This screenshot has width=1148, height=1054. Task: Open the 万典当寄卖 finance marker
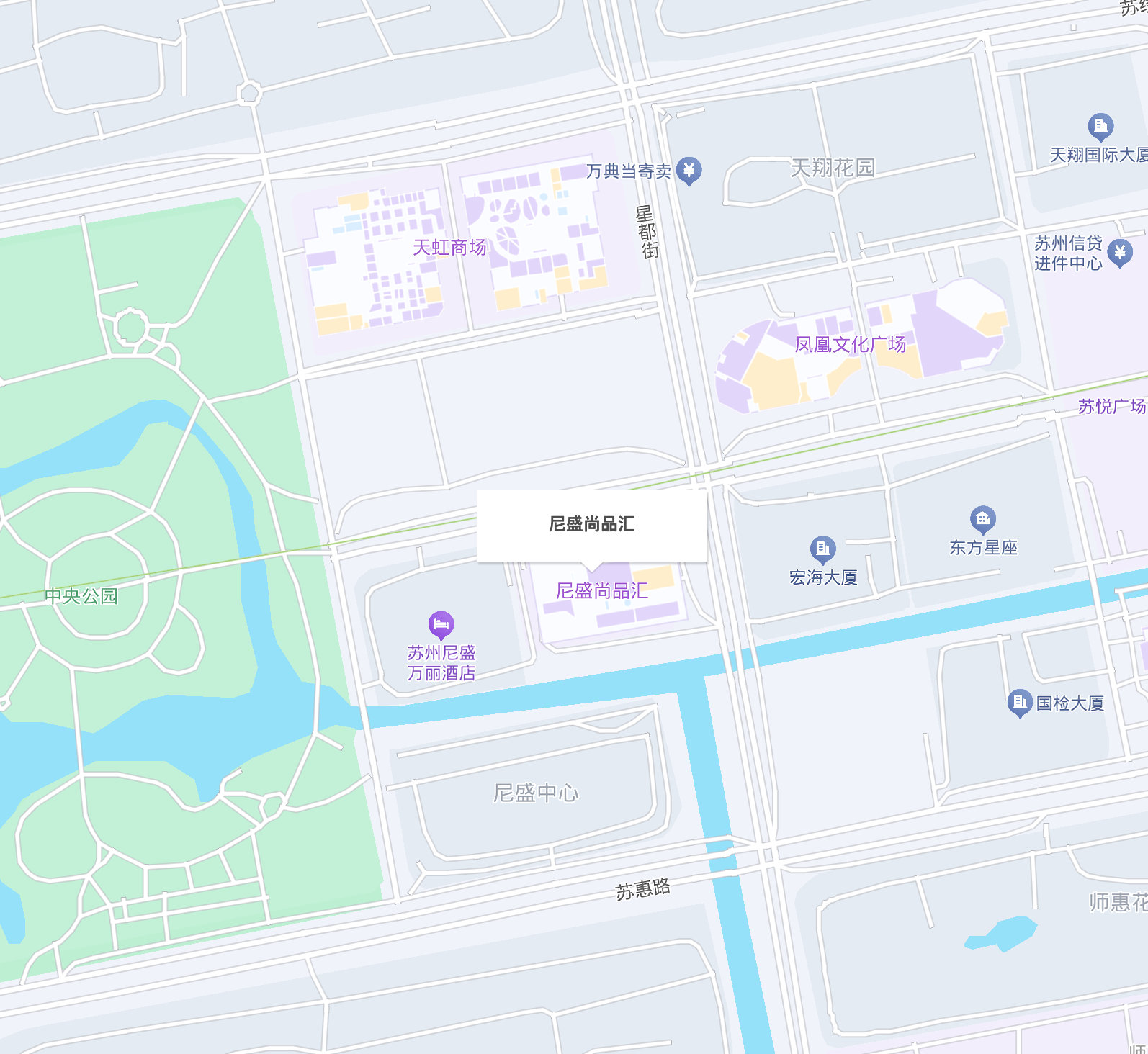(689, 171)
